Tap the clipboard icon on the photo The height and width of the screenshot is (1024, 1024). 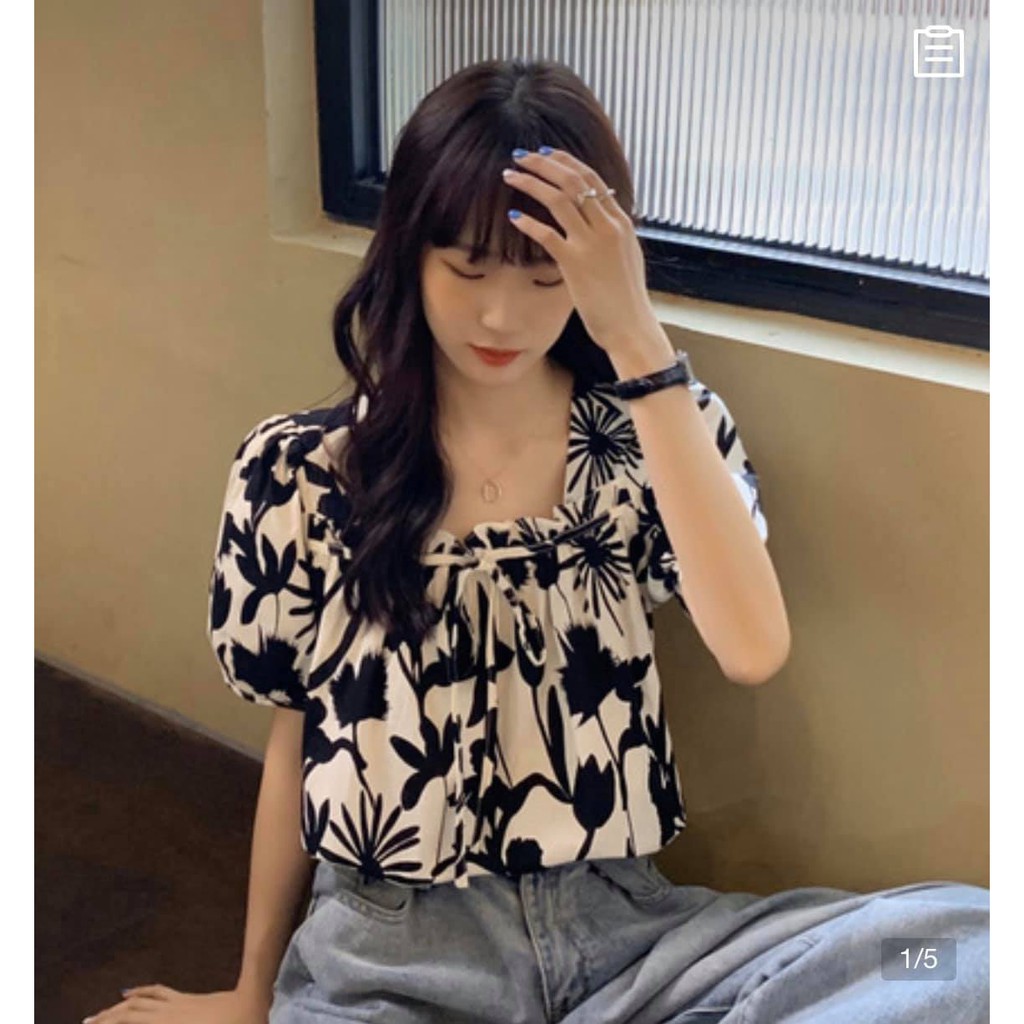(938, 52)
